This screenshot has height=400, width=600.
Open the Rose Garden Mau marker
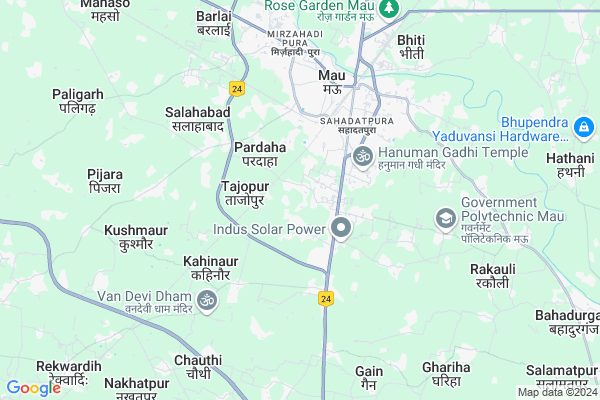389,8
